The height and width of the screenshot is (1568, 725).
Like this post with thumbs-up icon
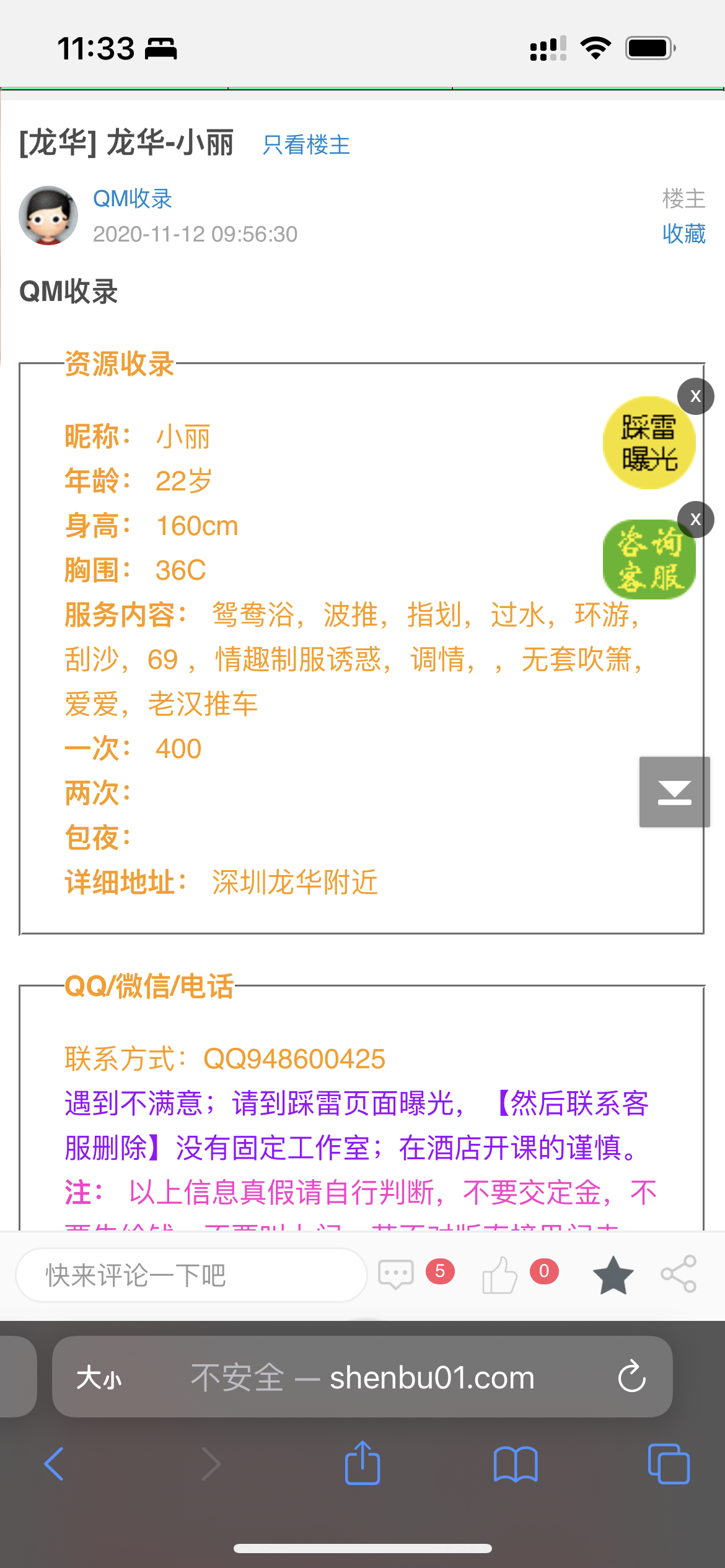(x=499, y=1275)
